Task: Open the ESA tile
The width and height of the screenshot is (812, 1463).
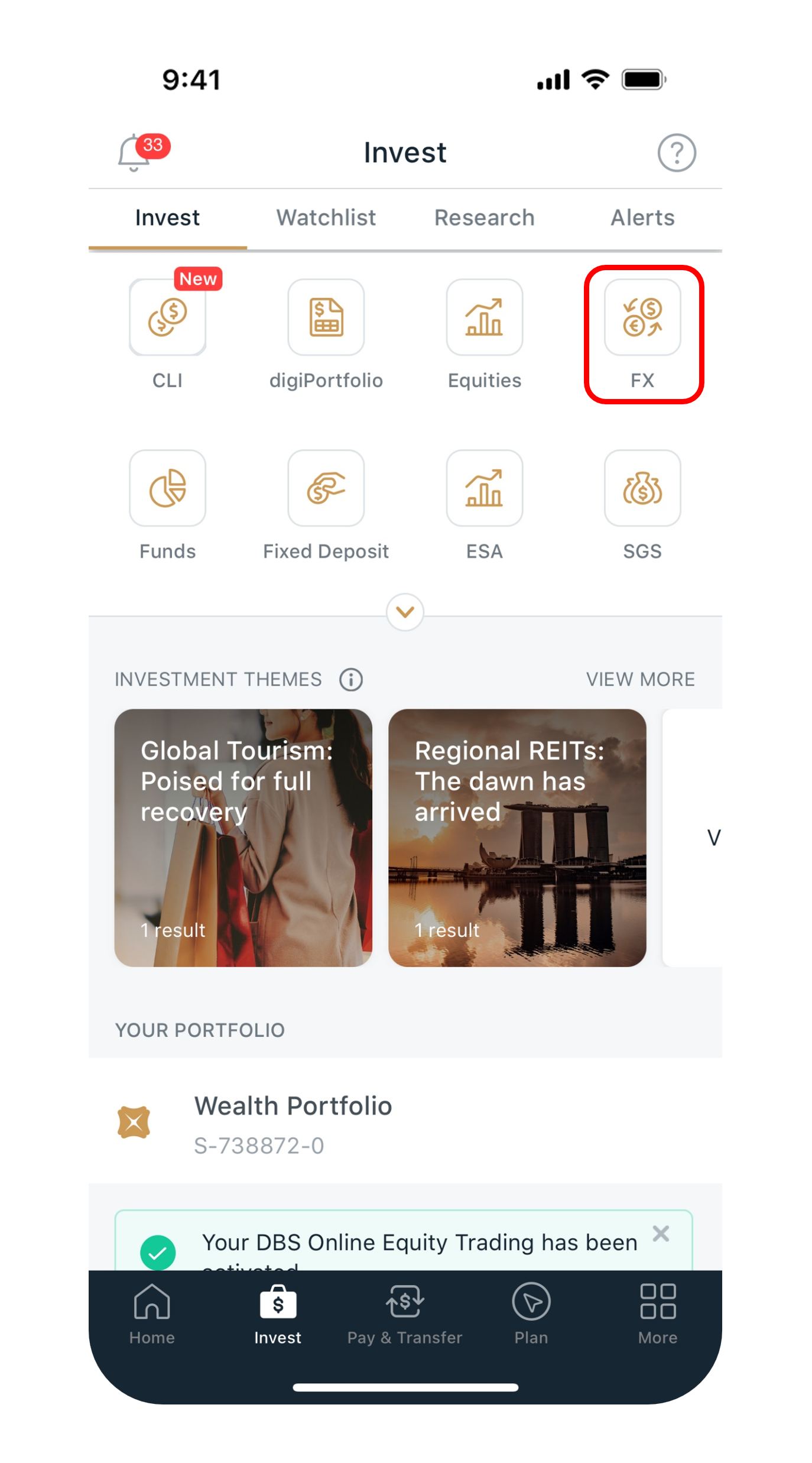Action: (484, 488)
